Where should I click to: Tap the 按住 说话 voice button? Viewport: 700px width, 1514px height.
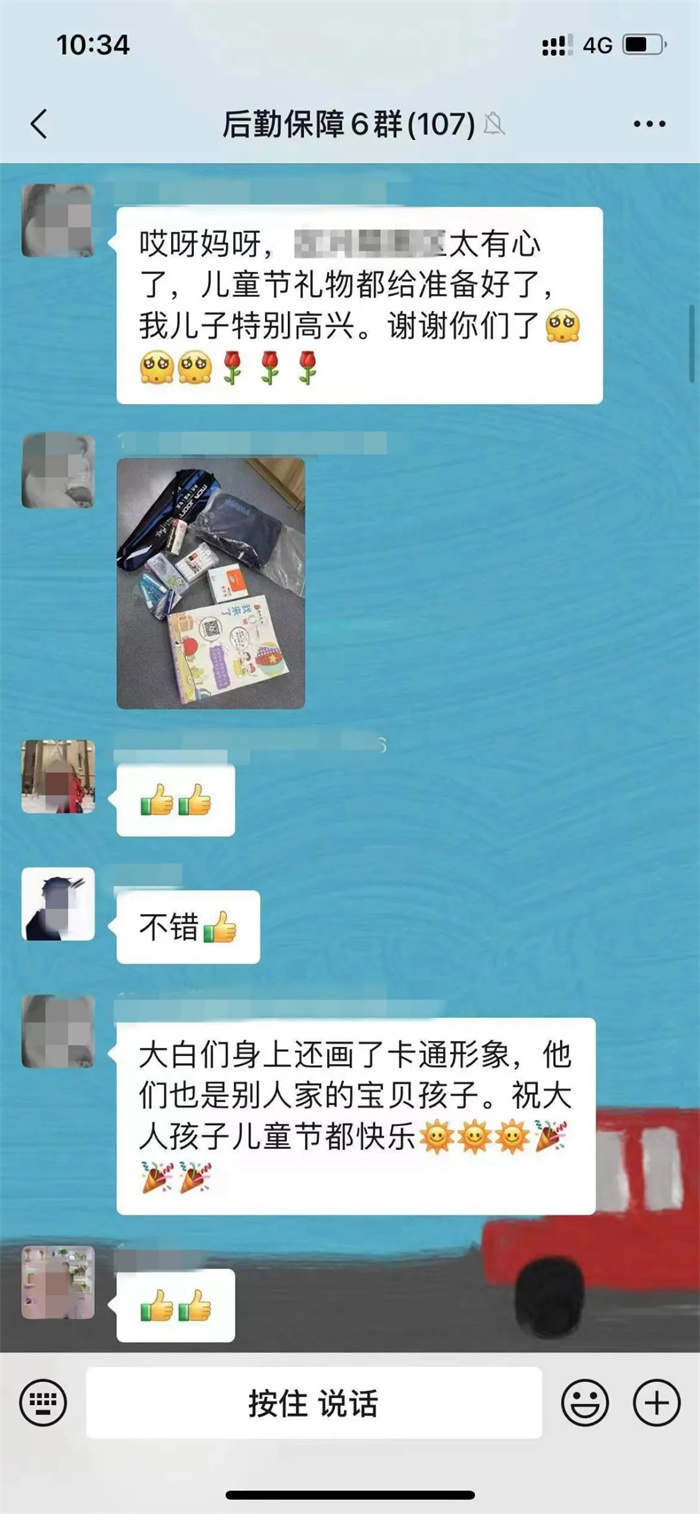pos(313,1403)
